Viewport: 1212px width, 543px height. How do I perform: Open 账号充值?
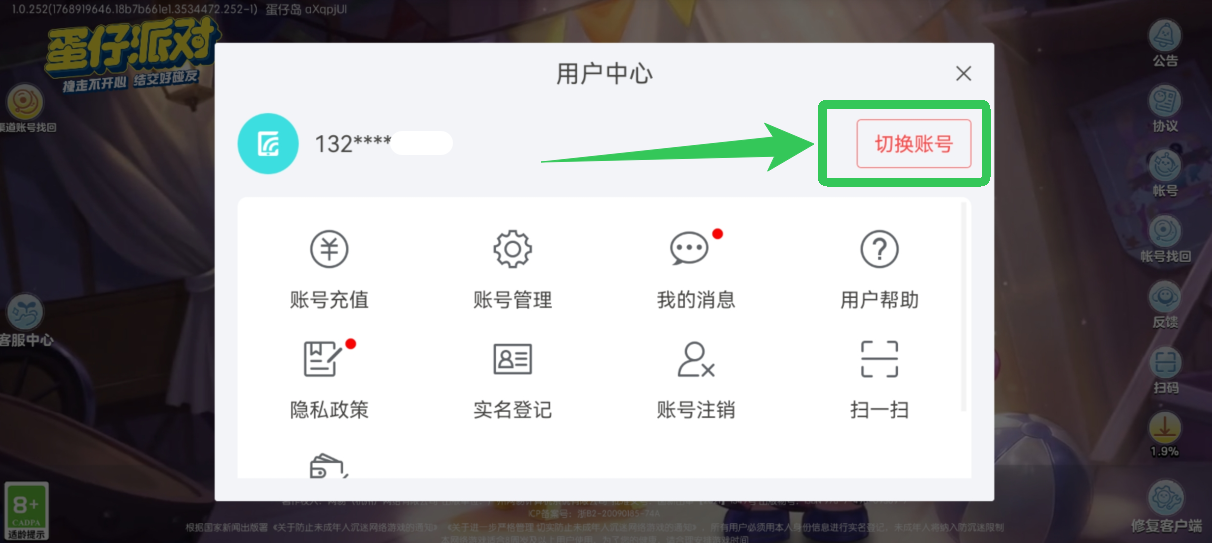coord(329,269)
